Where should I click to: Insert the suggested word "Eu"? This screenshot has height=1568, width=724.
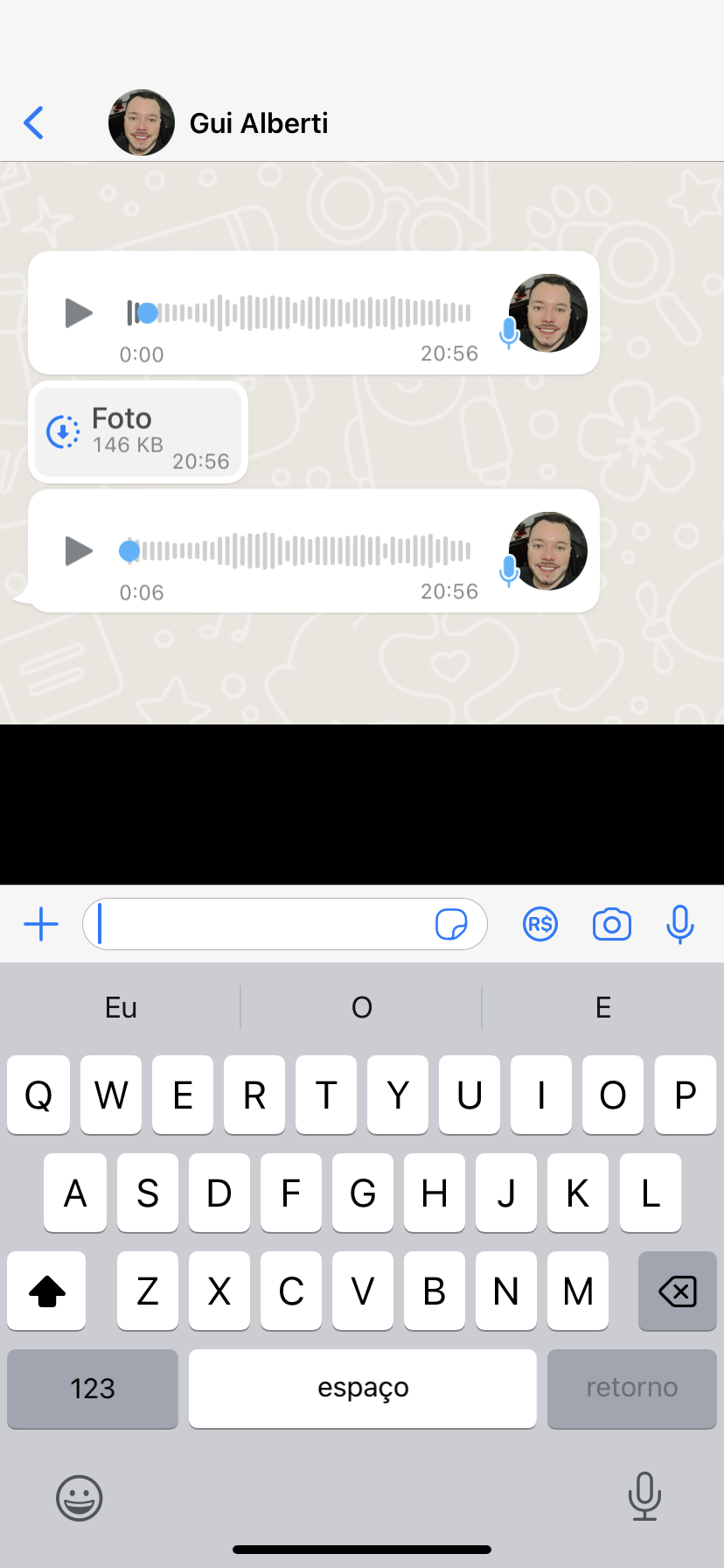click(121, 1007)
